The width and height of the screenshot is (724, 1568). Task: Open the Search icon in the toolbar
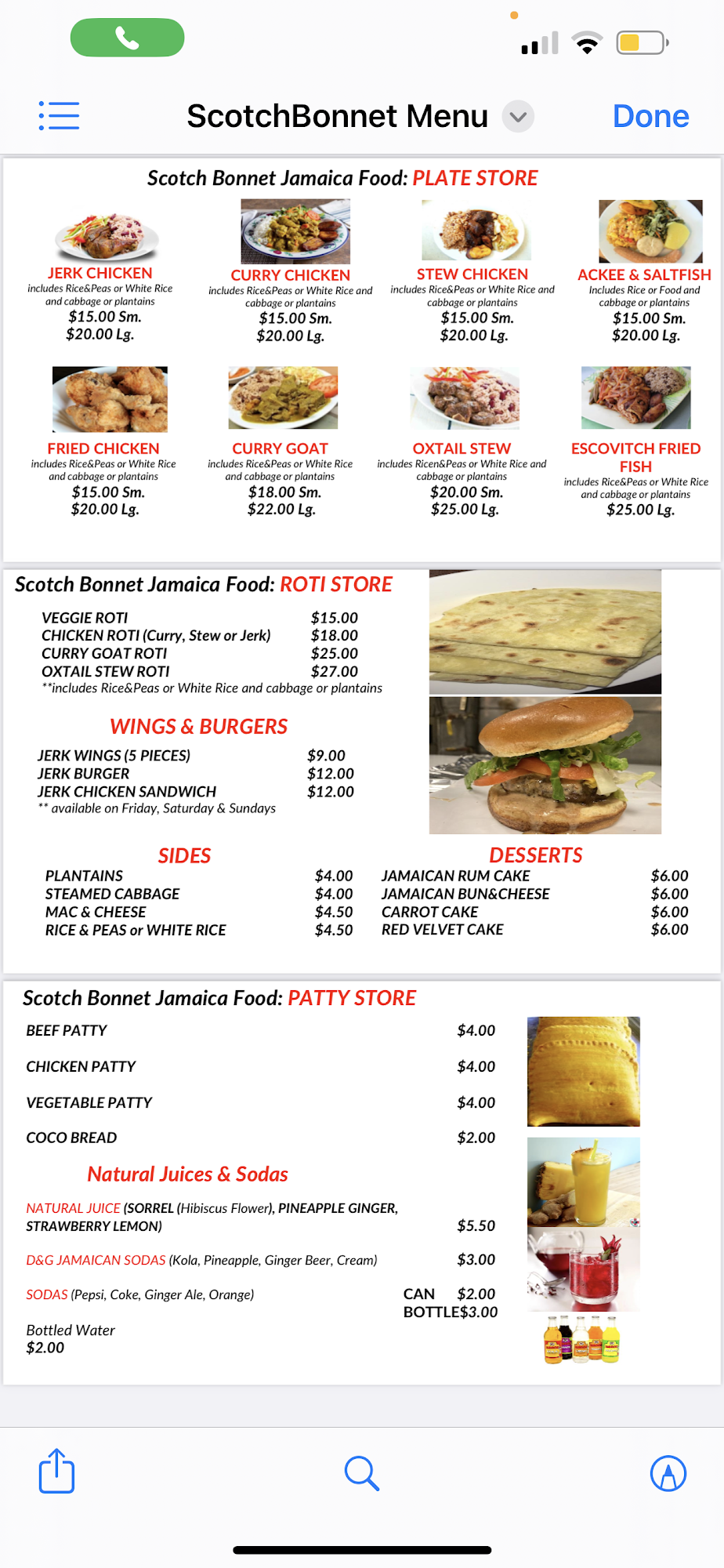tap(361, 1472)
